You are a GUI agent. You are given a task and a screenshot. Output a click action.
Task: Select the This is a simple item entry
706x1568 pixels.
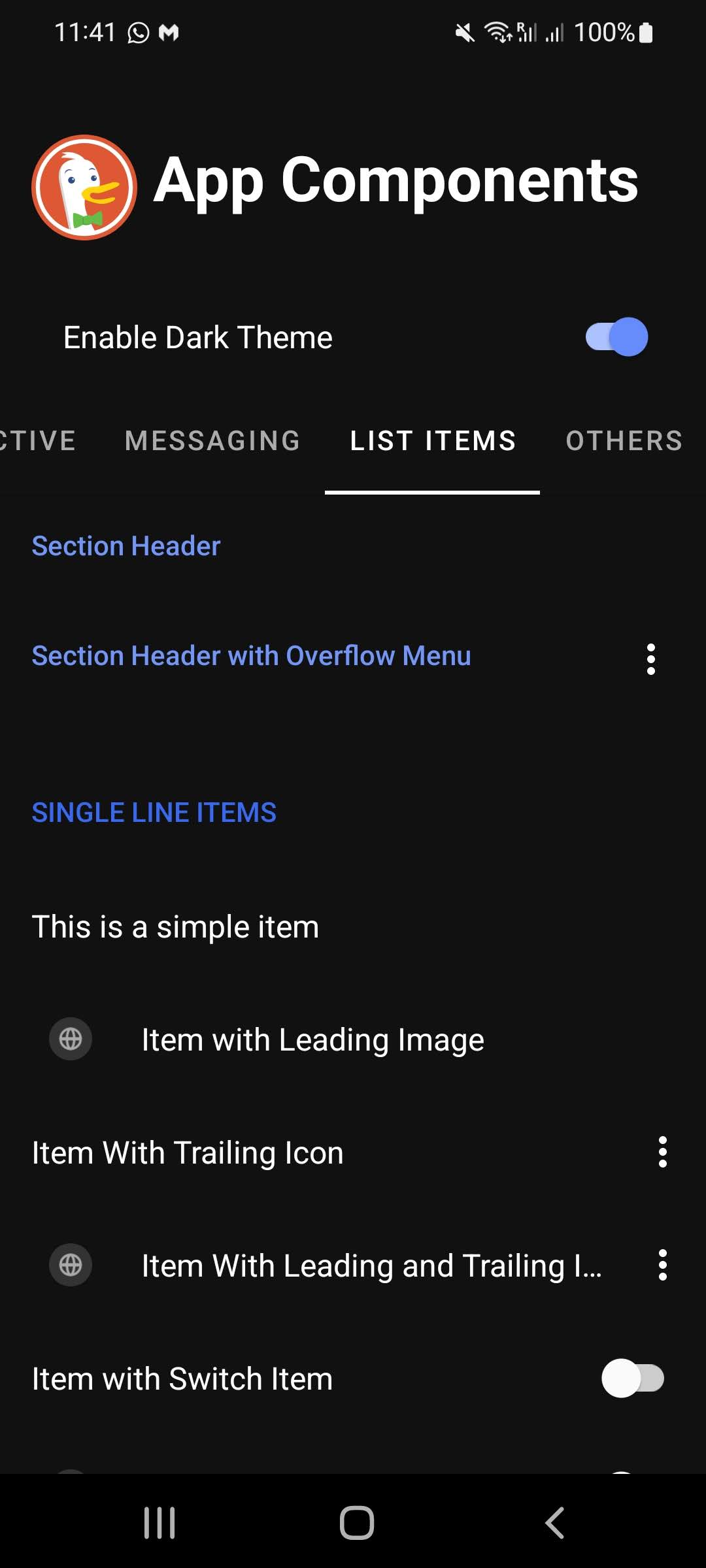[175, 926]
